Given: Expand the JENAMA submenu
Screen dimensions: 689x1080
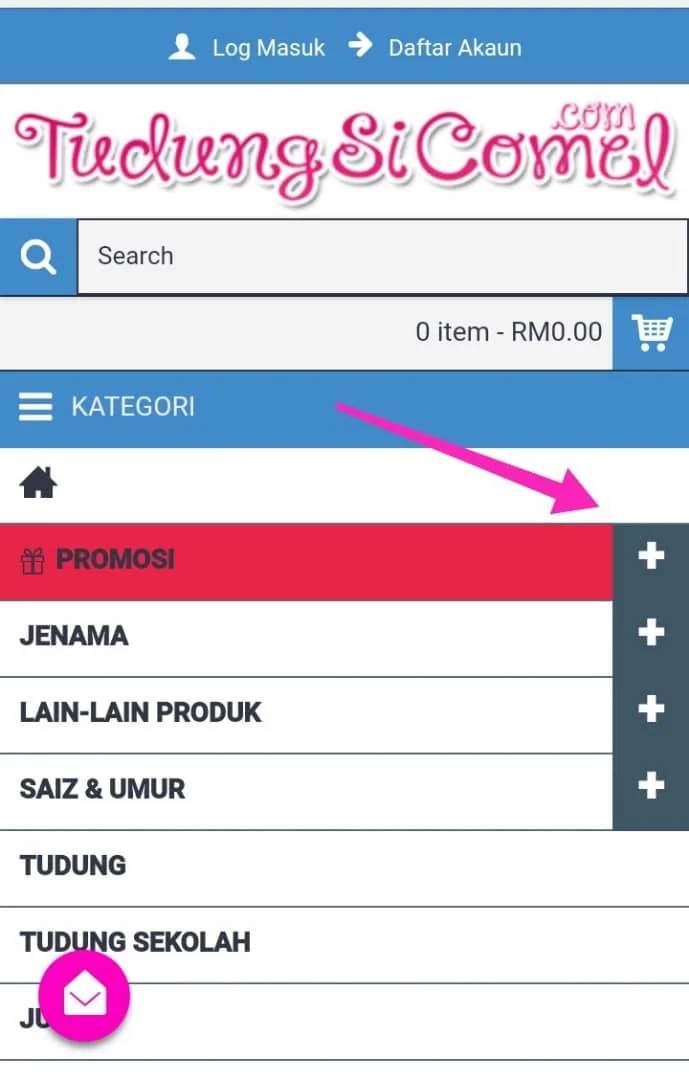Looking at the screenshot, I should pos(651,633).
